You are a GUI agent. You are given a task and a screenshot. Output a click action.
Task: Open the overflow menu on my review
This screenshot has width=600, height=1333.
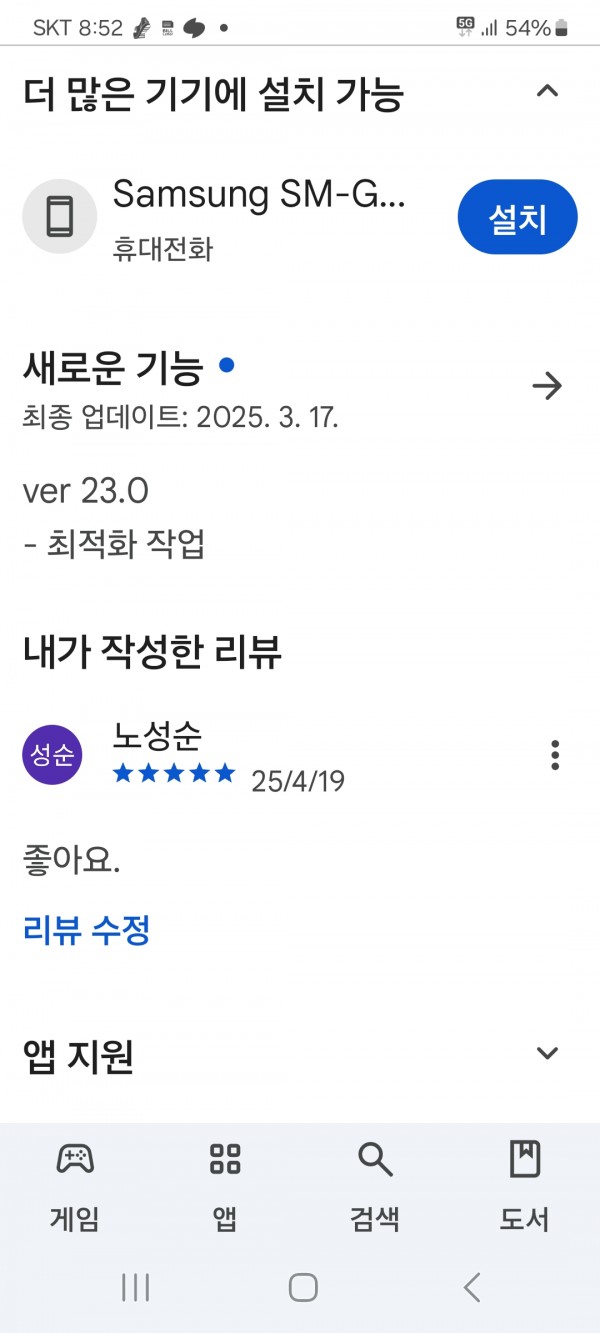click(555, 755)
